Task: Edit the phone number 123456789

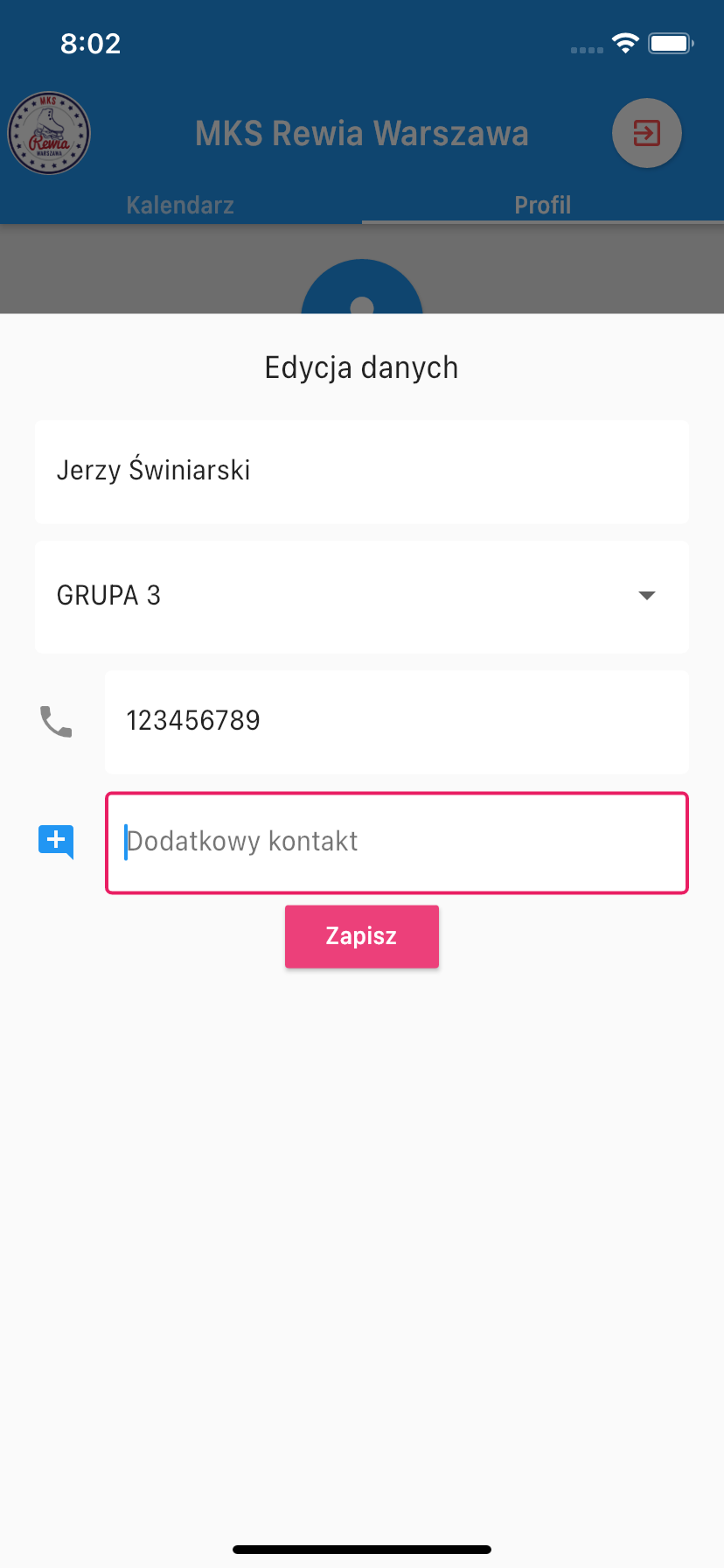Action: (x=397, y=722)
